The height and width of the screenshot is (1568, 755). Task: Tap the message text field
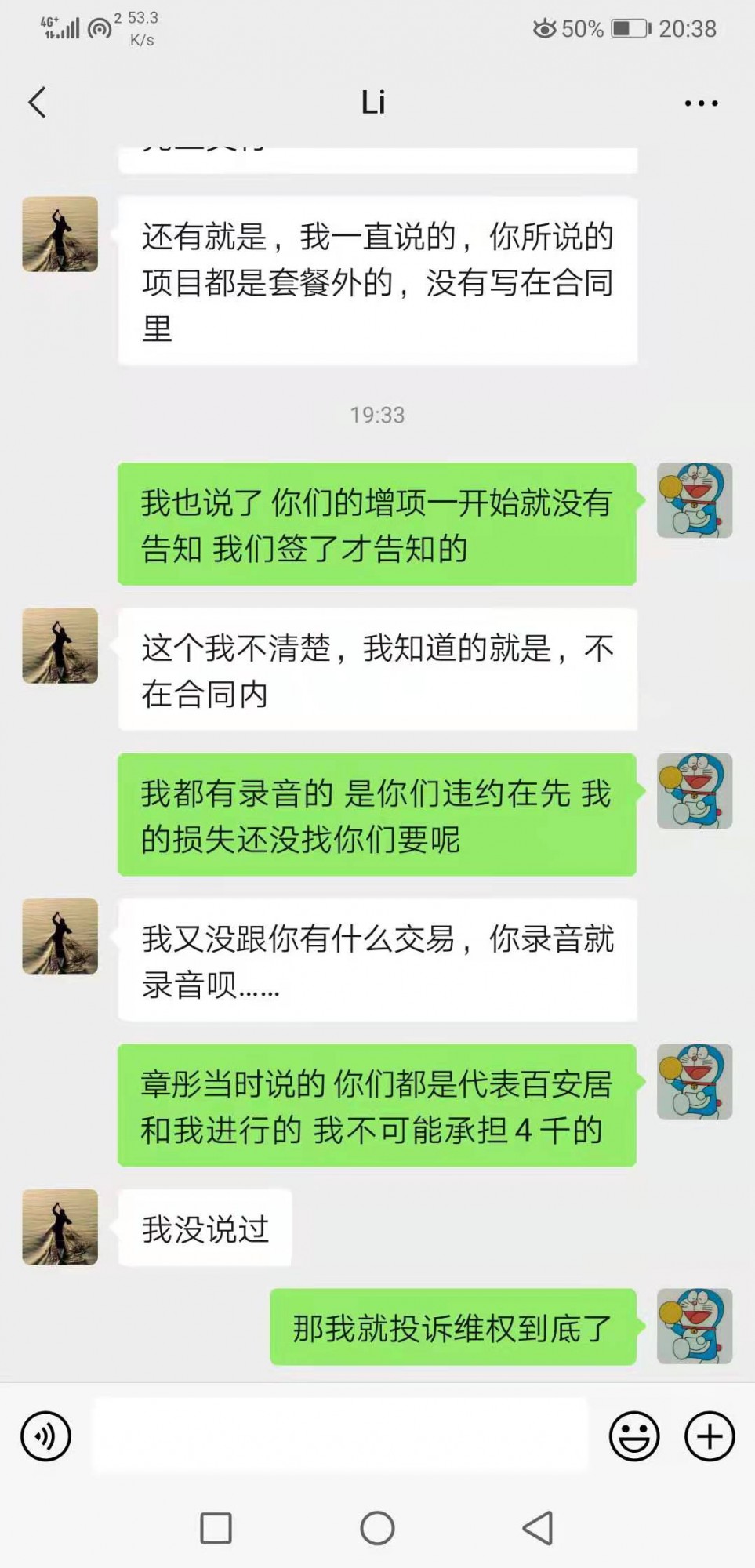[x=339, y=1436]
